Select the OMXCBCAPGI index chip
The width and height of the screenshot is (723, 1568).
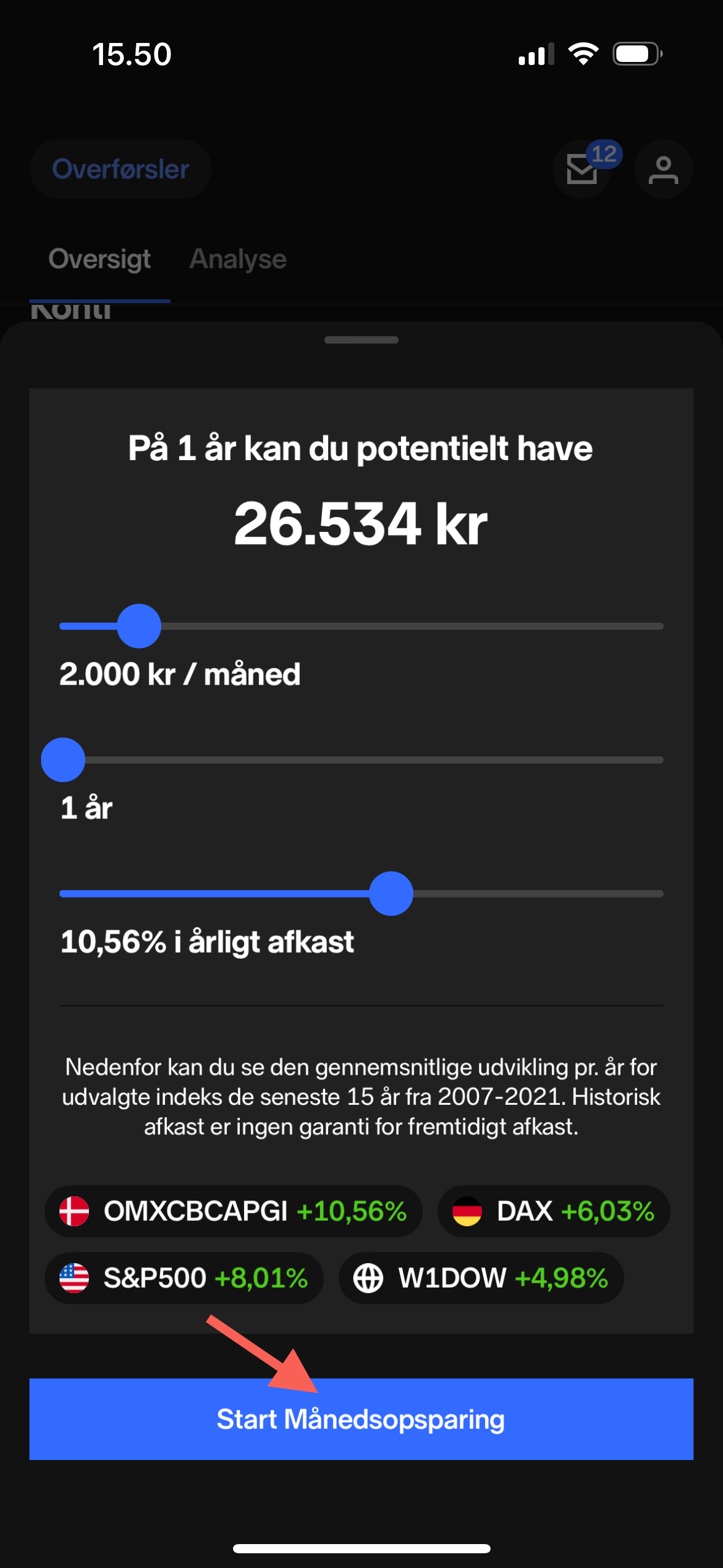(x=234, y=1211)
